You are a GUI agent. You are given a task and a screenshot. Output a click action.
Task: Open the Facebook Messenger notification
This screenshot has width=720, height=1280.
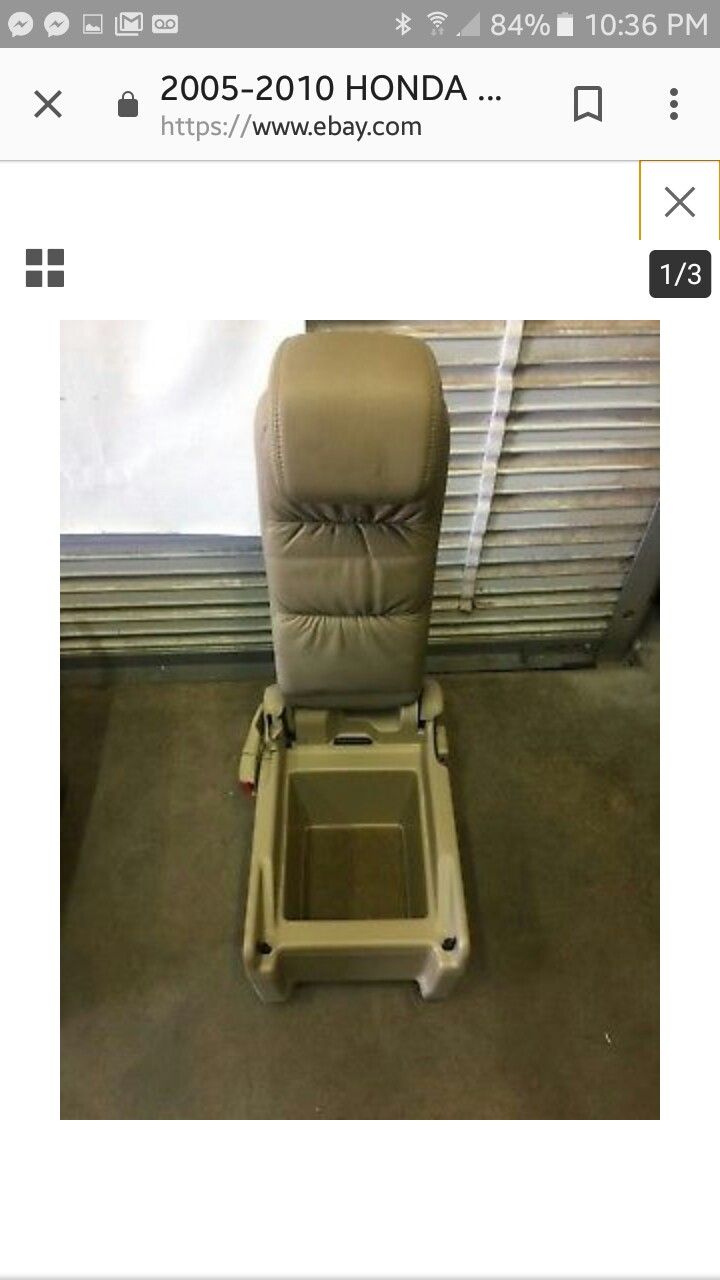pyautogui.click(x=22, y=22)
